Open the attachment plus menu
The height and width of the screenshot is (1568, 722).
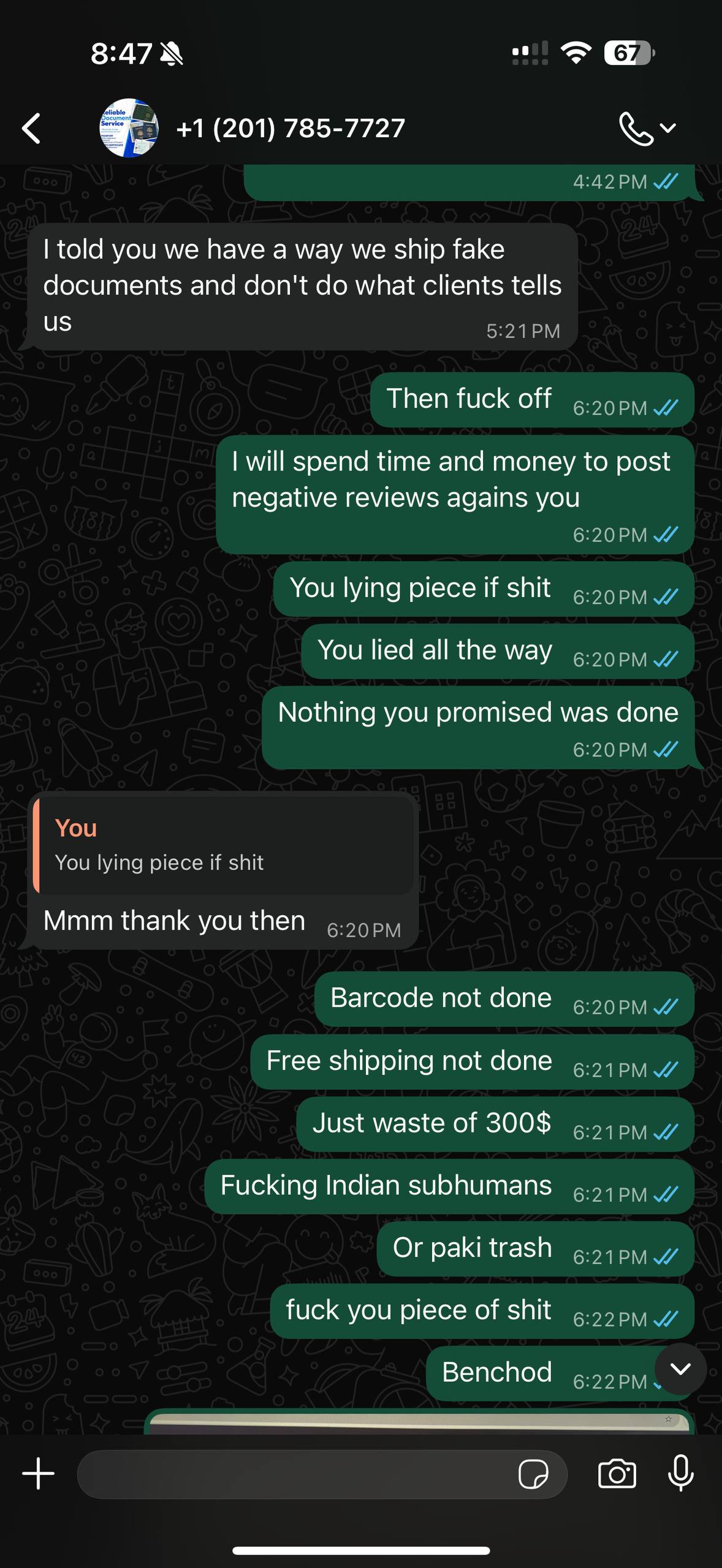tap(39, 1474)
